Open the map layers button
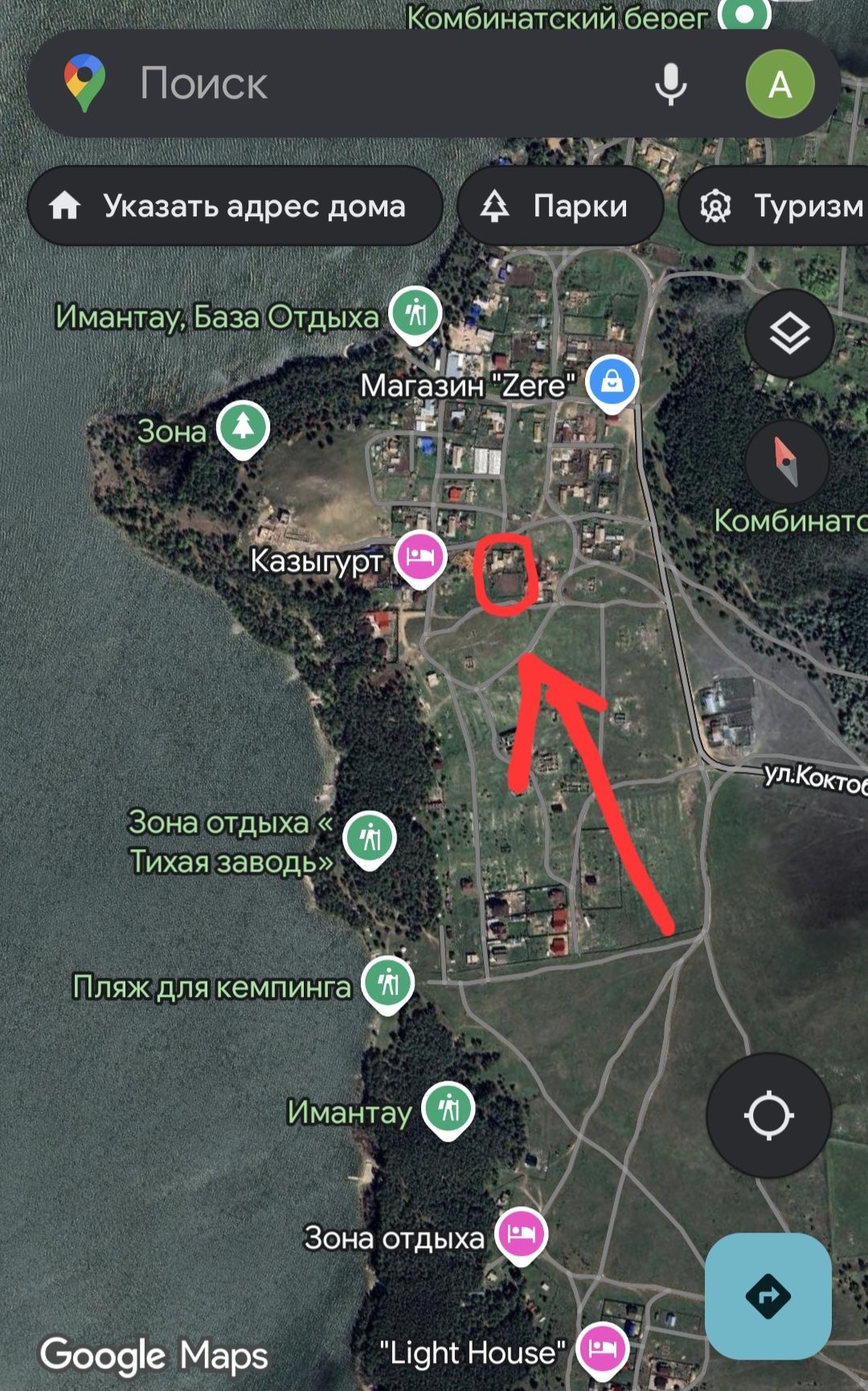The width and height of the screenshot is (868, 1391). [788, 334]
